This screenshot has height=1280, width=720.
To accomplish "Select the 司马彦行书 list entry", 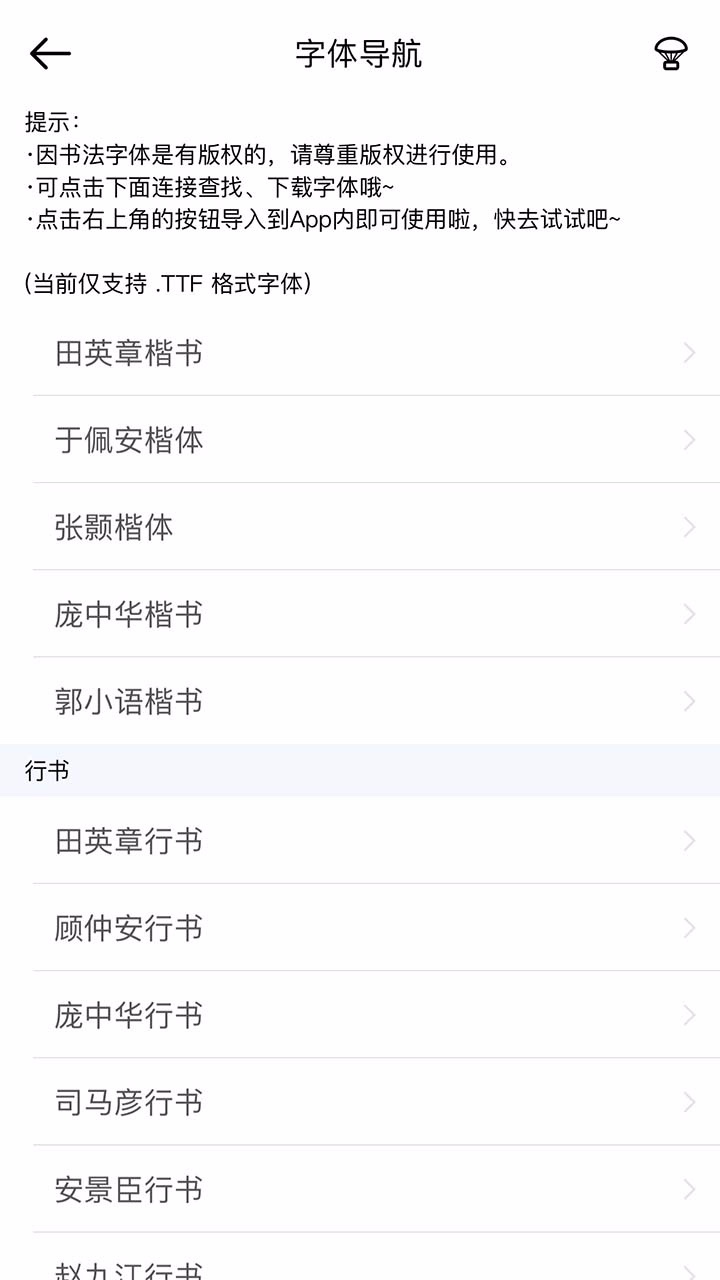I will coord(129,1103).
